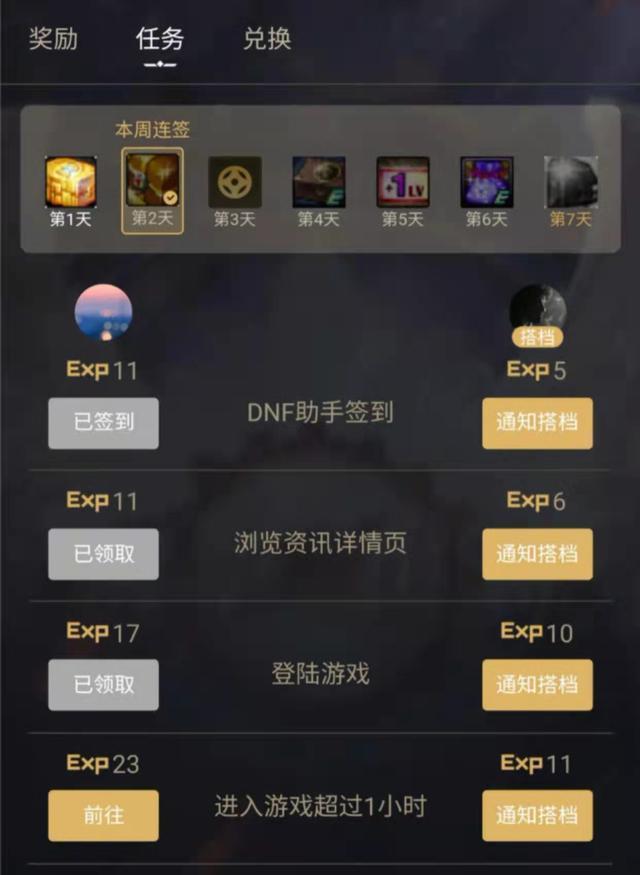
Task: Tap the 第6天 sign-in reward
Action: coord(487,183)
